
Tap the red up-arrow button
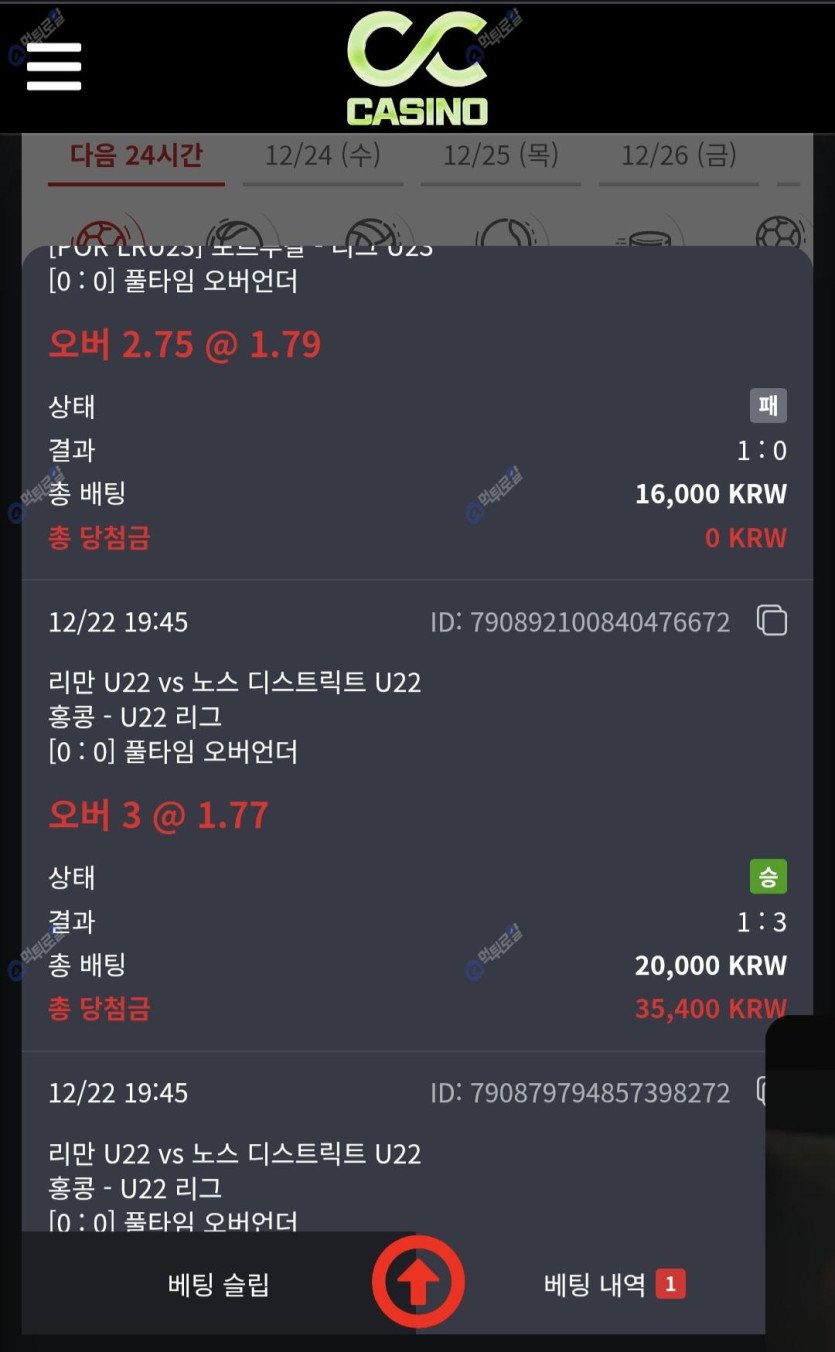click(x=418, y=1282)
